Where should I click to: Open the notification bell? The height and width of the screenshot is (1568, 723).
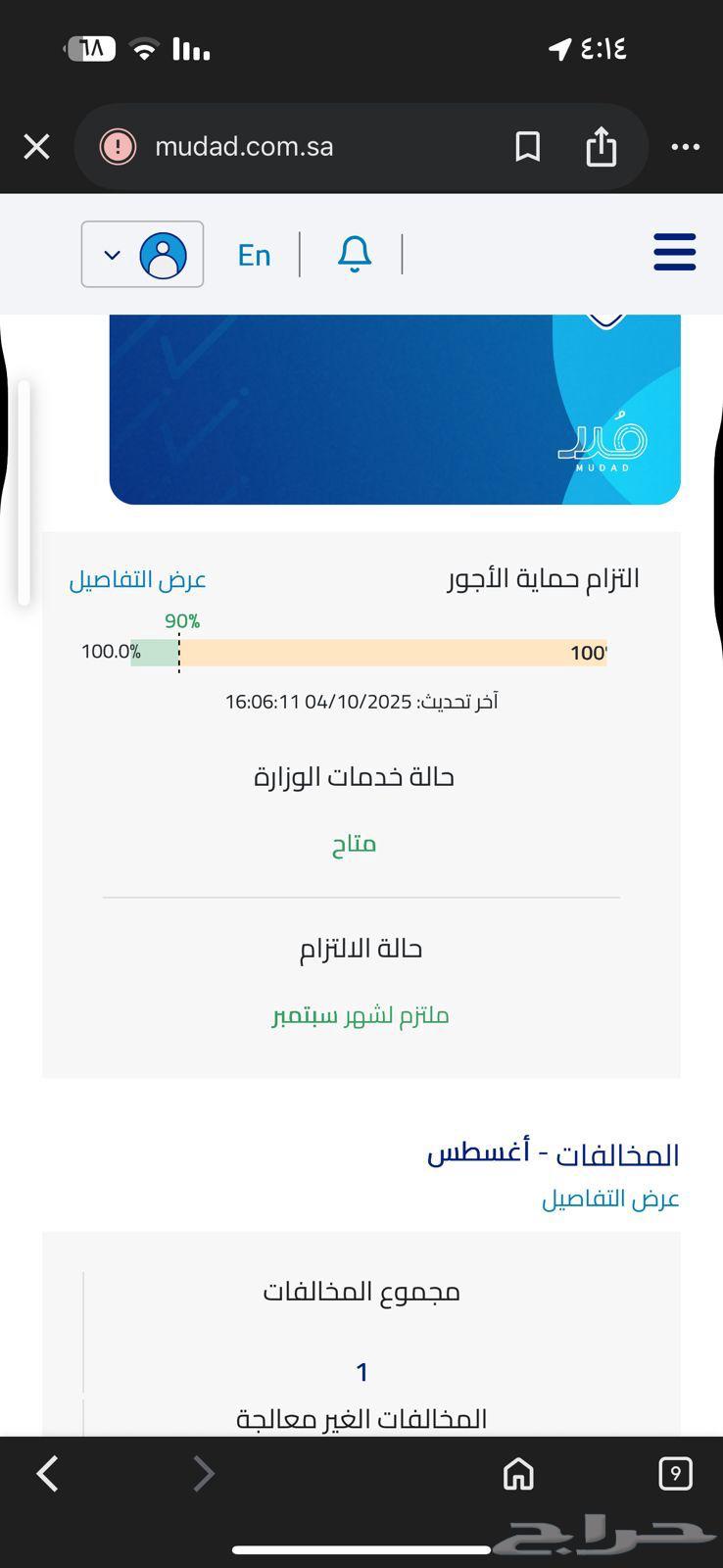(x=354, y=254)
